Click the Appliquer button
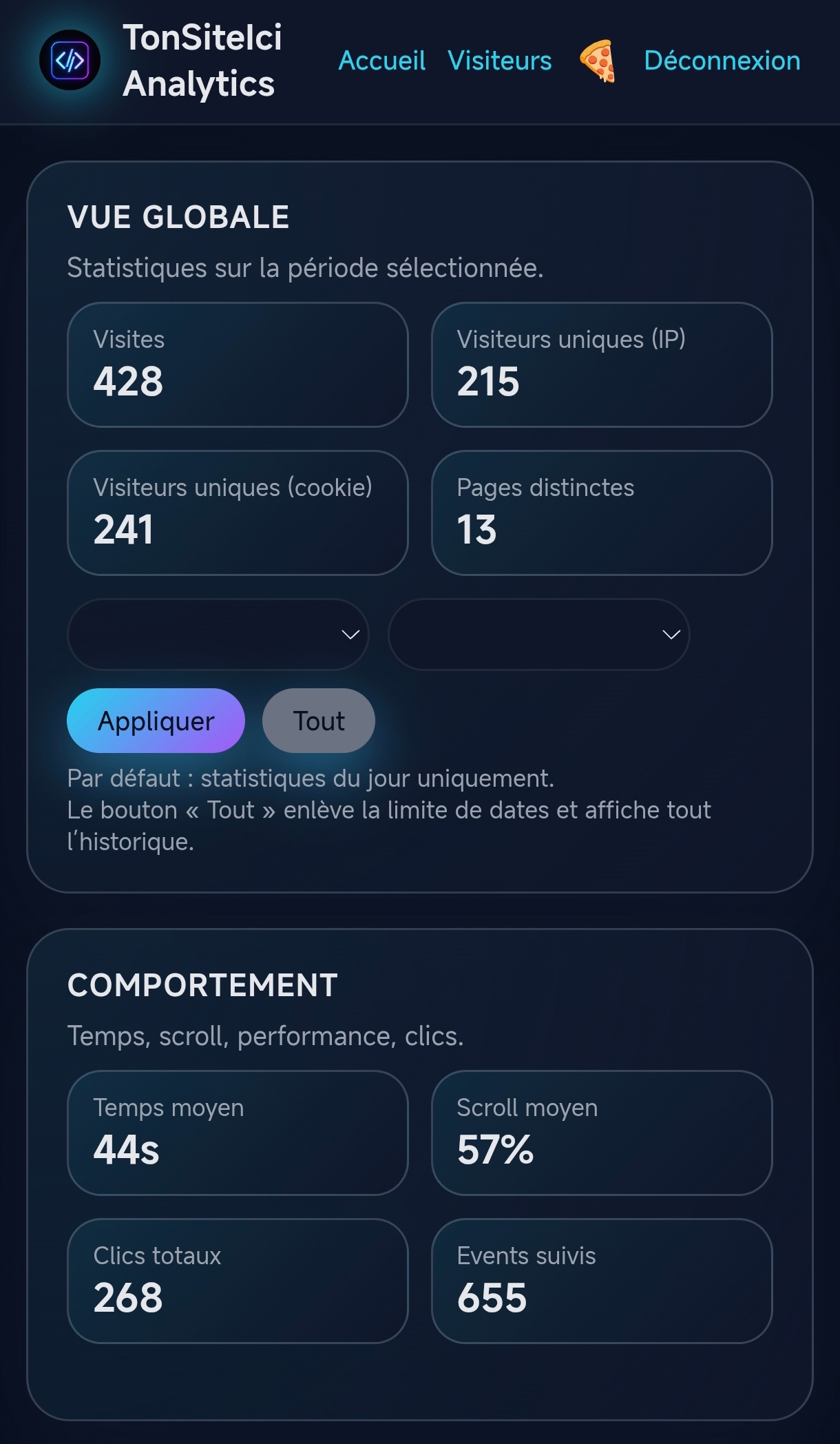The height and width of the screenshot is (1444, 840). 156,721
